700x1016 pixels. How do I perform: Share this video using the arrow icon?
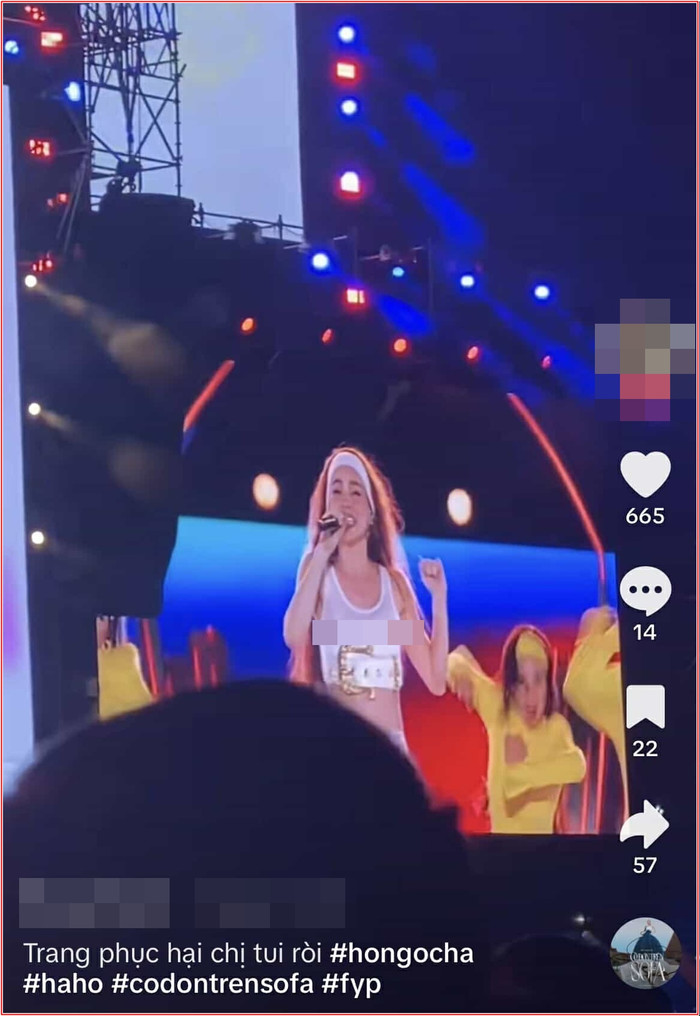(644, 824)
